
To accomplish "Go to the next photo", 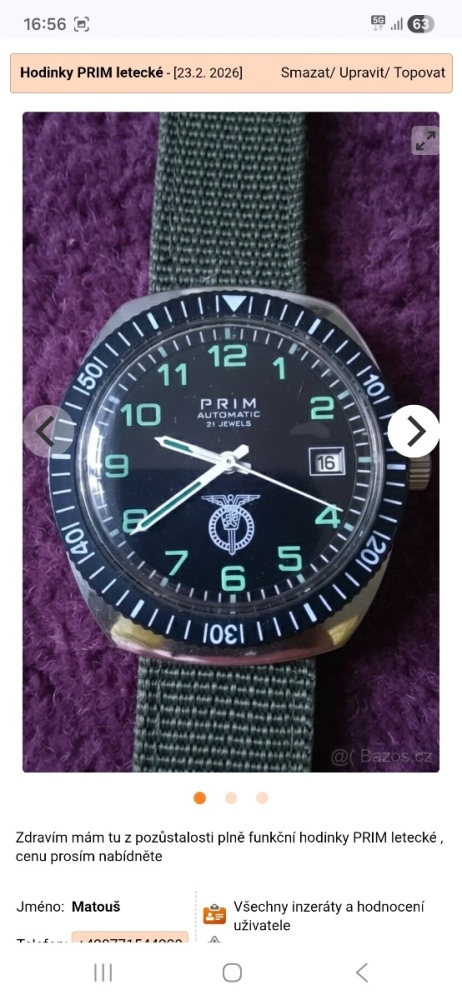I will coord(414,431).
